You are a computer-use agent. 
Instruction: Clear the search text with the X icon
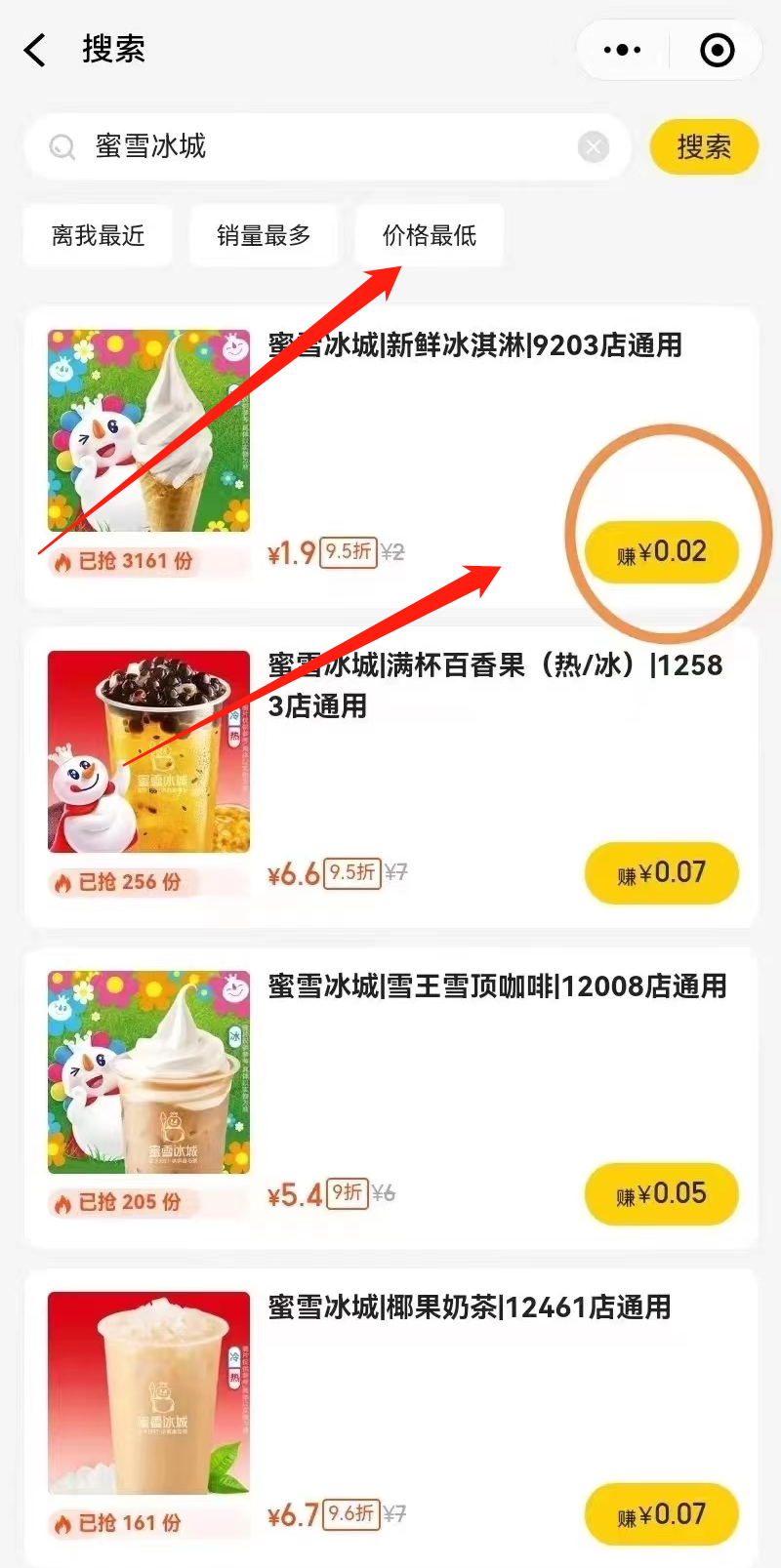click(594, 146)
